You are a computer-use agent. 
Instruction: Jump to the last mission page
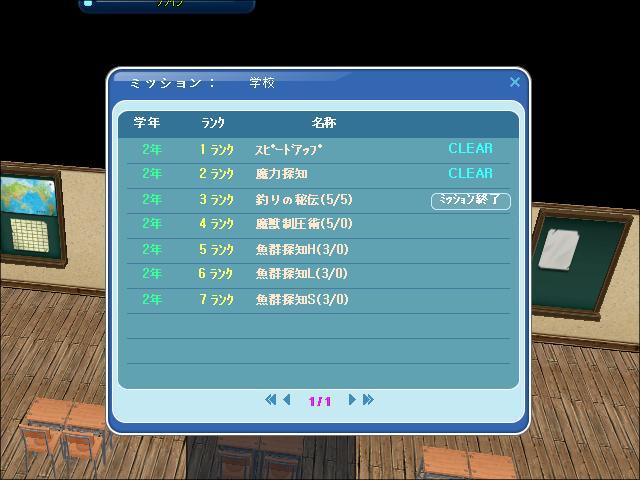368,400
